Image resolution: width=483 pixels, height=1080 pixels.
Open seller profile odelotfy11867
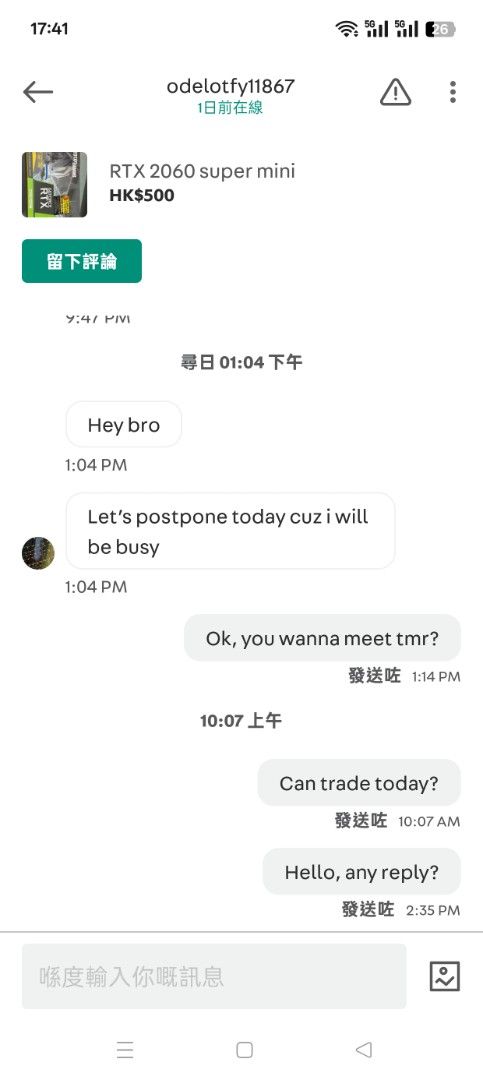click(230, 87)
